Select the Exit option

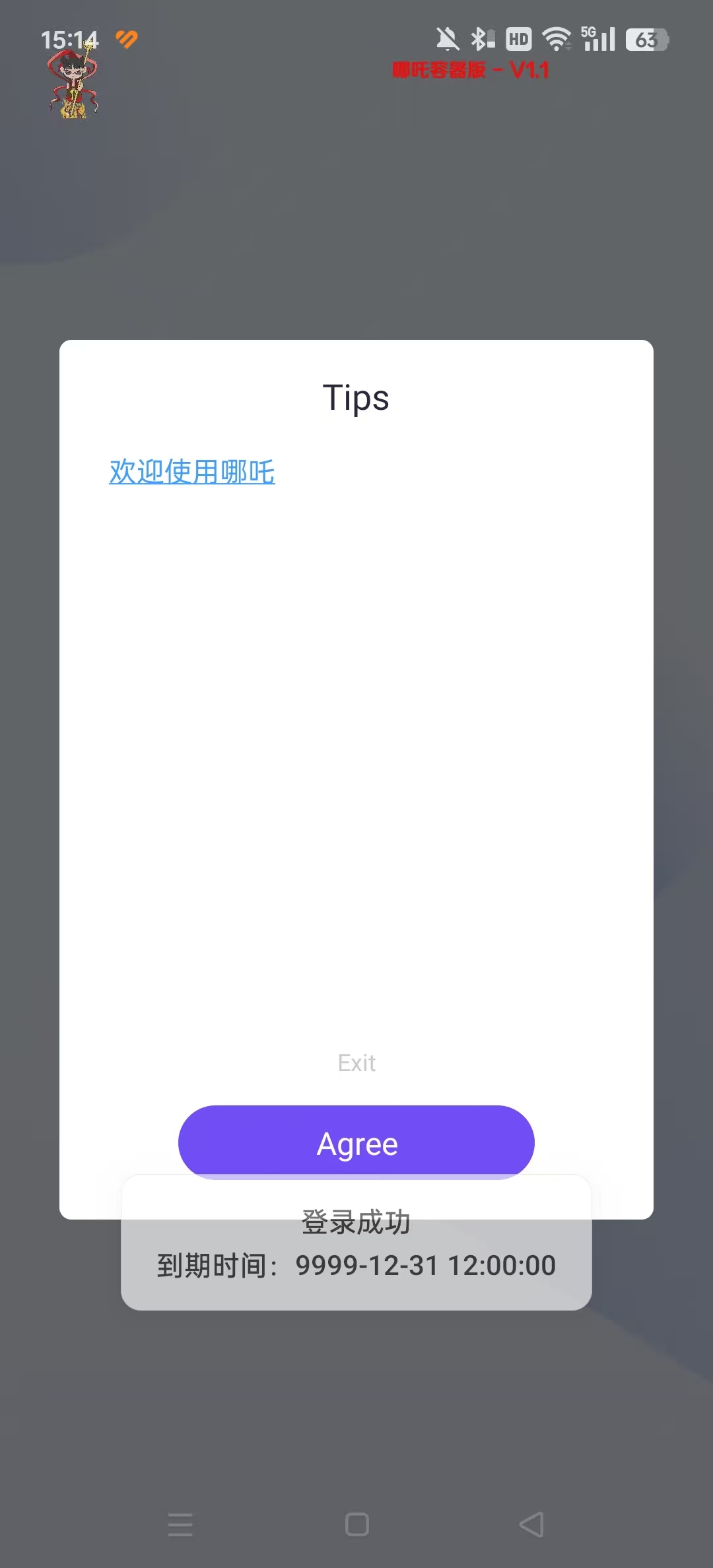point(356,1062)
